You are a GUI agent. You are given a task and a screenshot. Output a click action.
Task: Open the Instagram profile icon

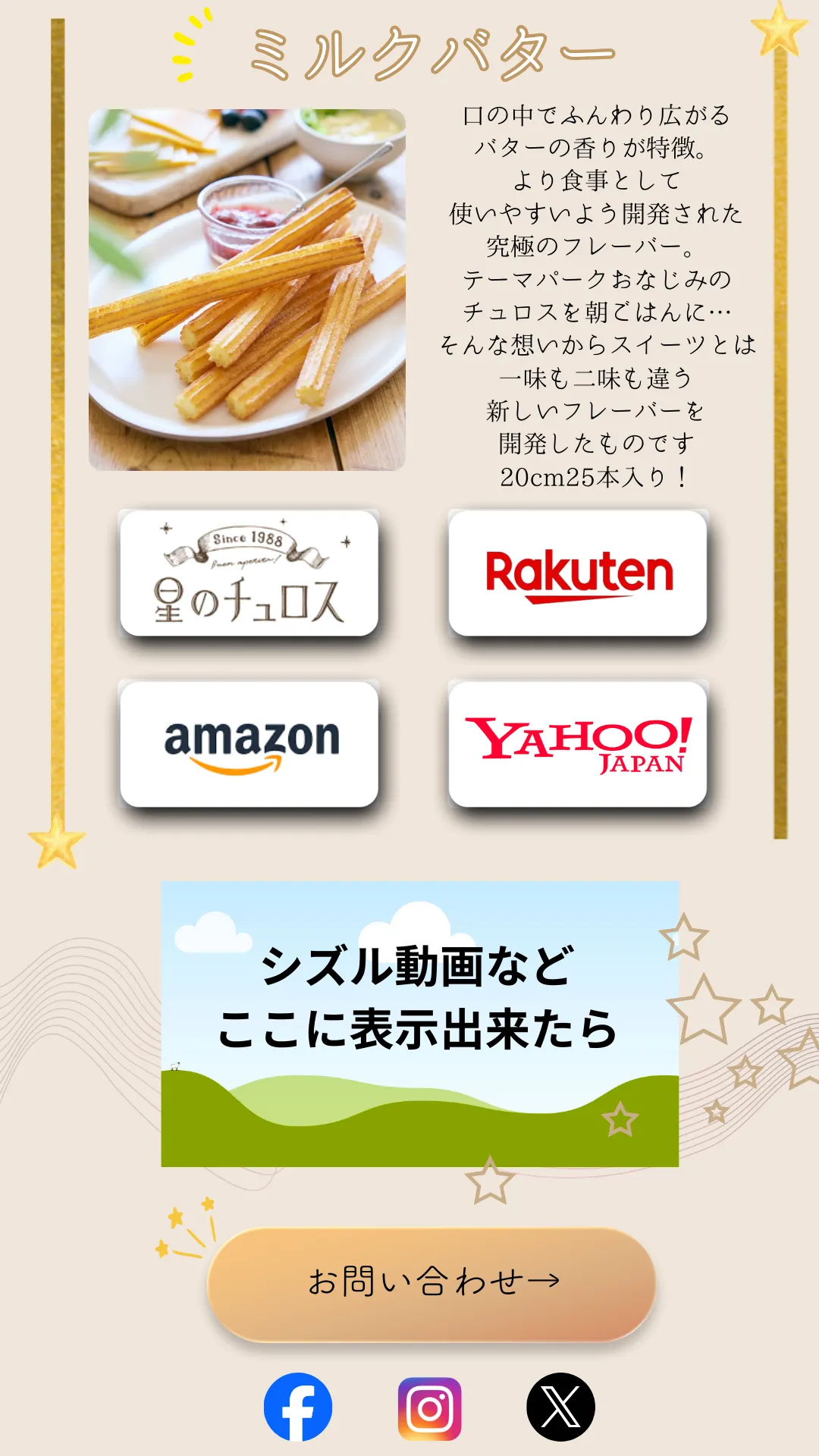(430, 1408)
